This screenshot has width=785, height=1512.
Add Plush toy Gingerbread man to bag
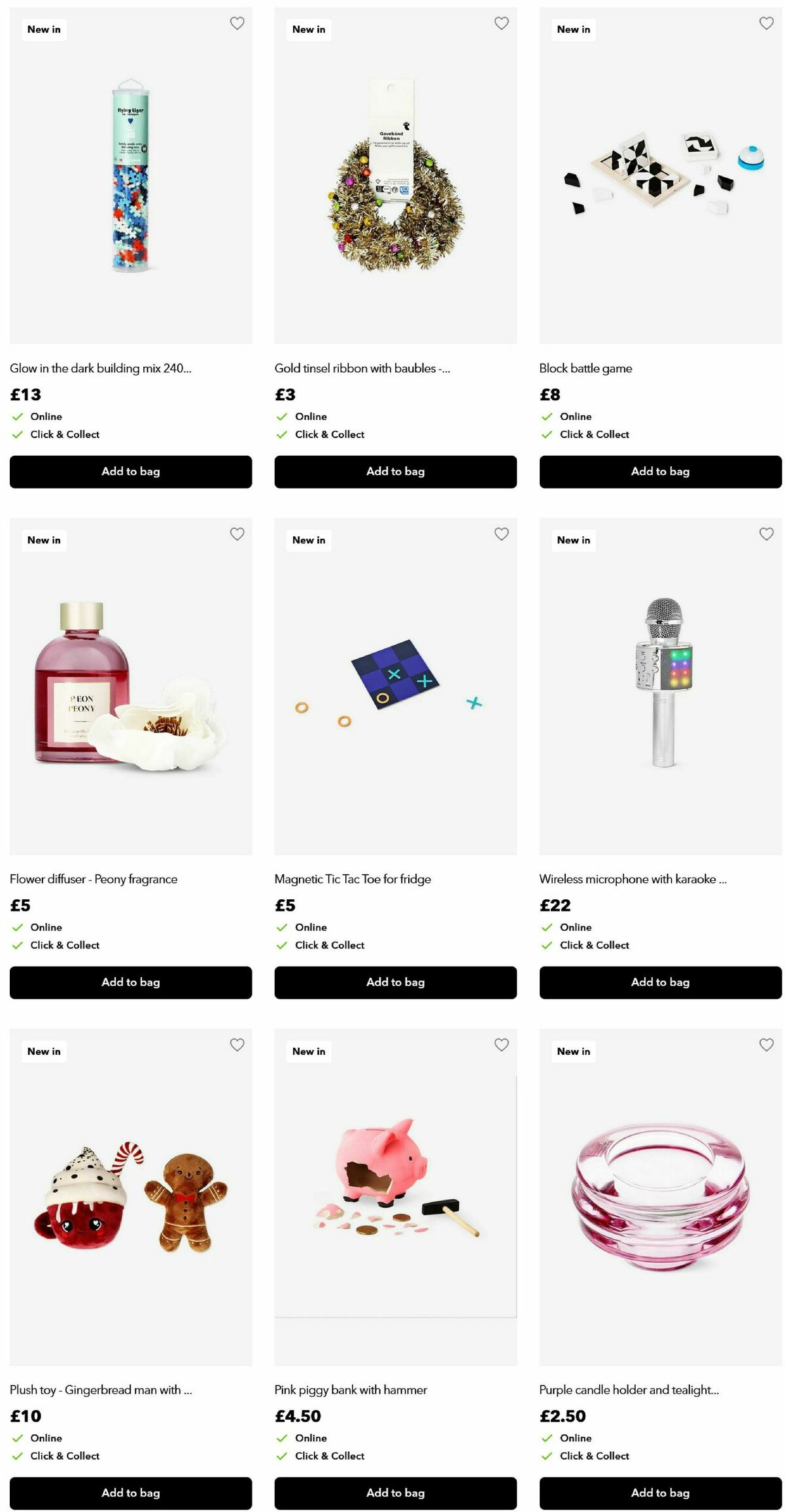pyautogui.click(x=130, y=1493)
